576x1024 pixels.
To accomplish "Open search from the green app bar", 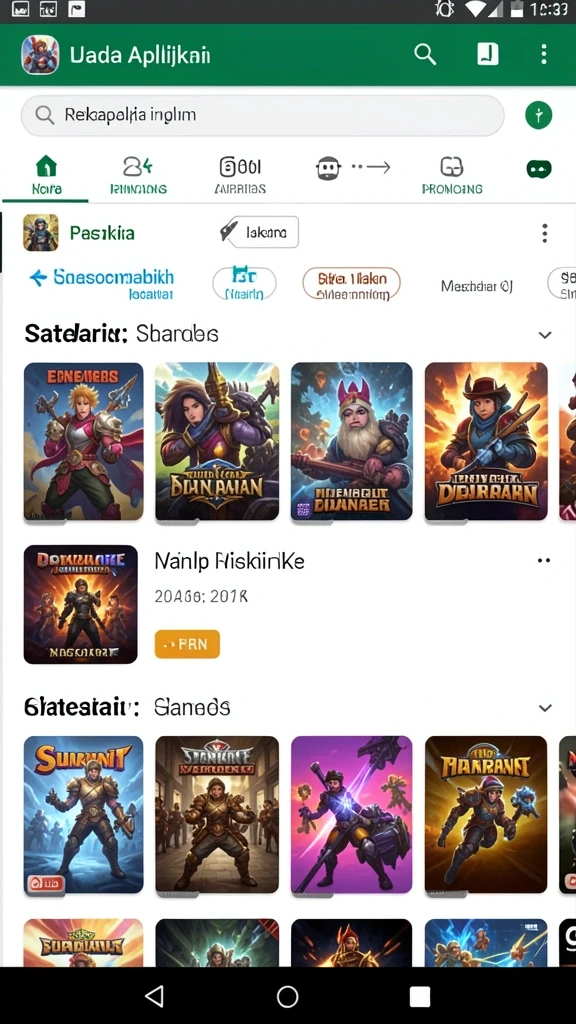I will click(x=425, y=54).
